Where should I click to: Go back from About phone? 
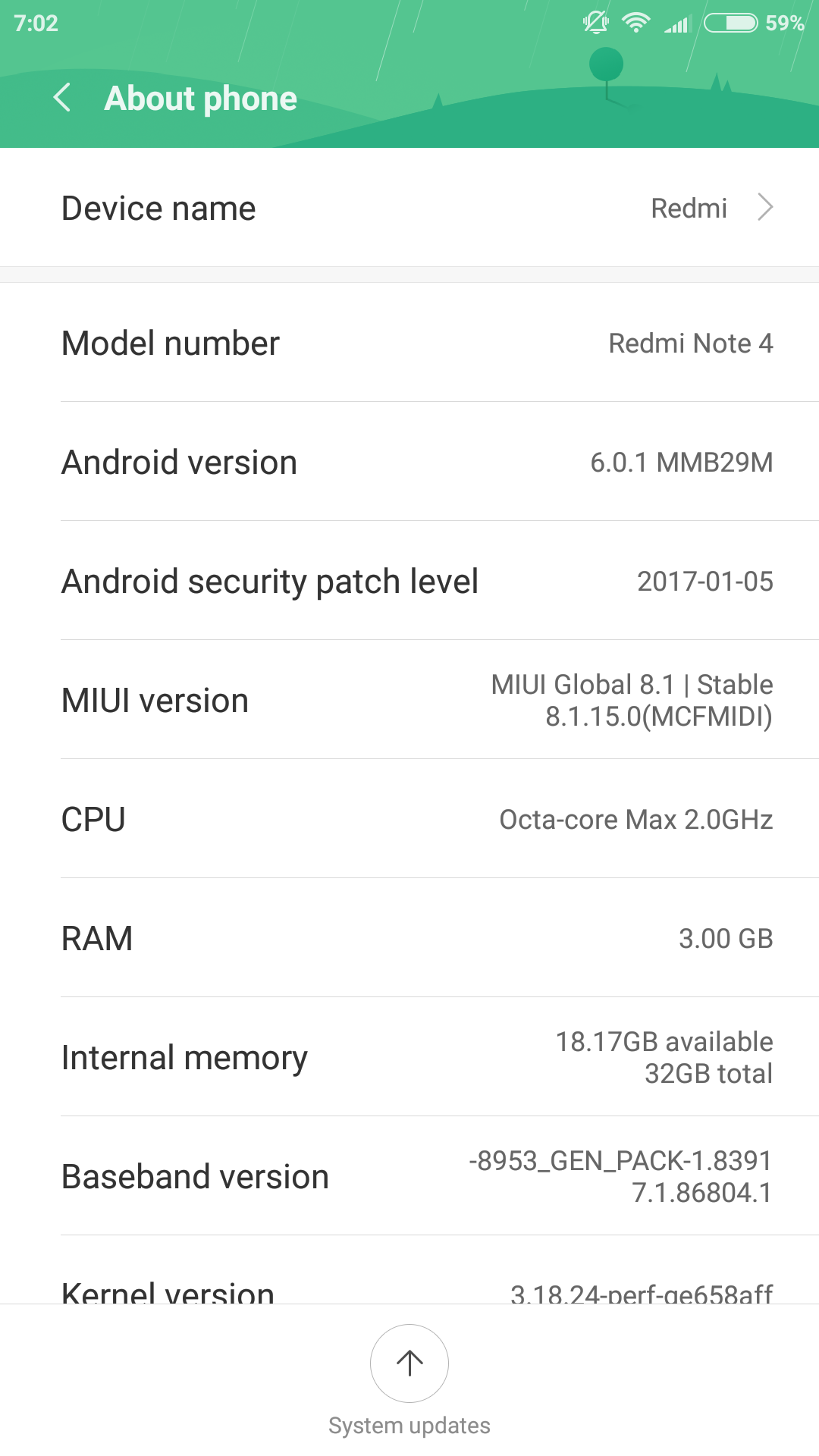point(62,98)
